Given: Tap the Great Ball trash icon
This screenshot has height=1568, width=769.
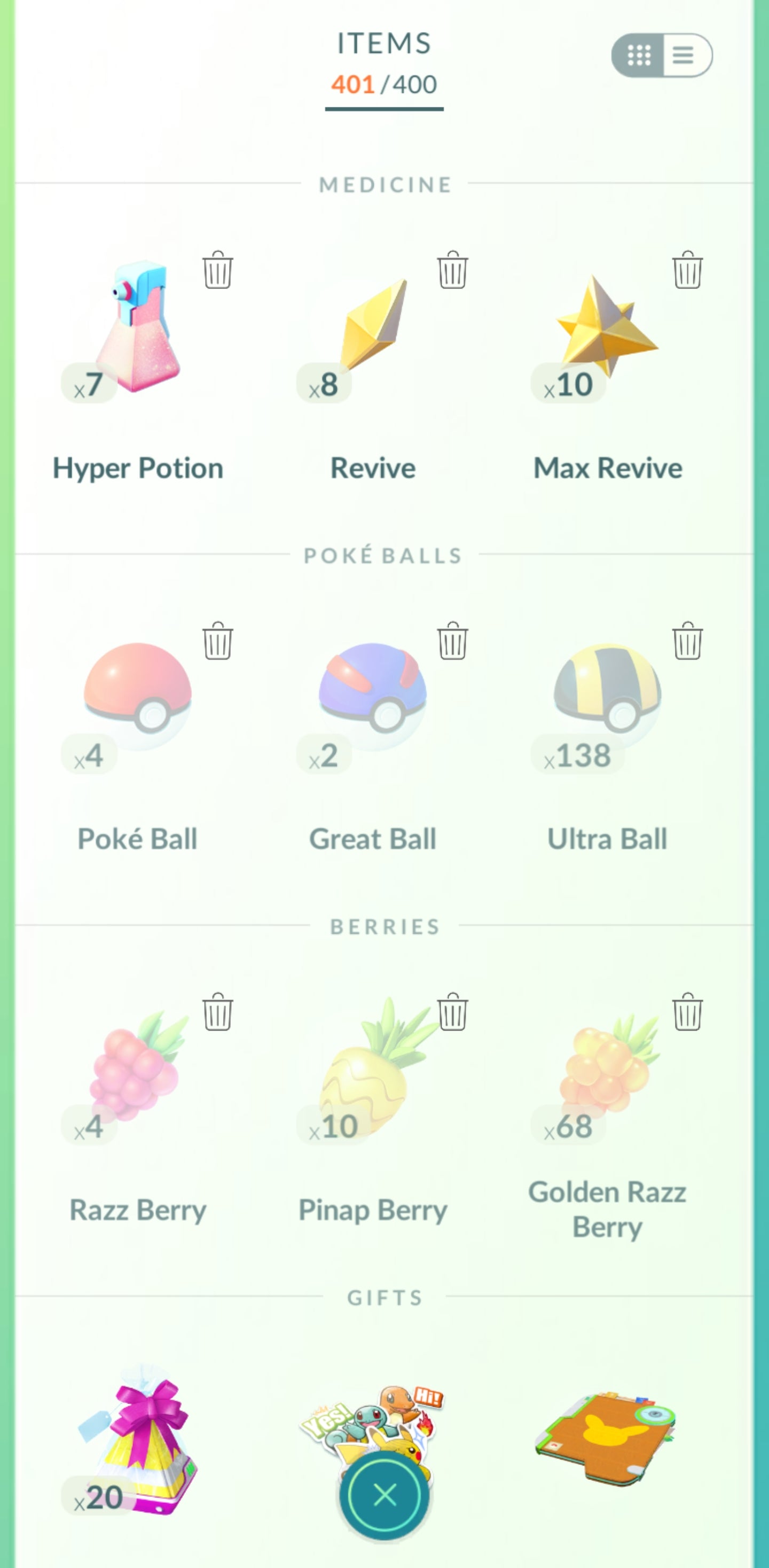Looking at the screenshot, I should coord(452,641).
